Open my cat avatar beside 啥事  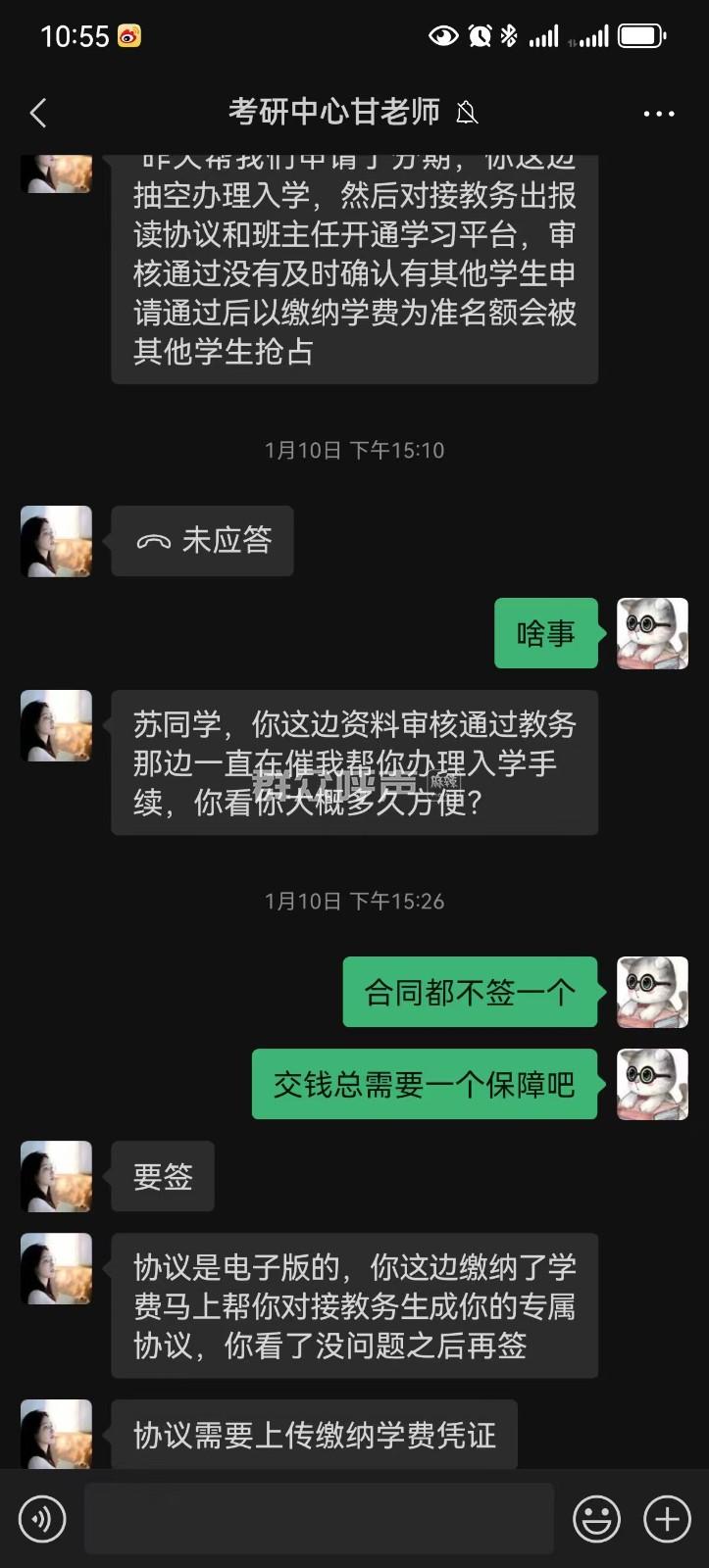pos(652,633)
